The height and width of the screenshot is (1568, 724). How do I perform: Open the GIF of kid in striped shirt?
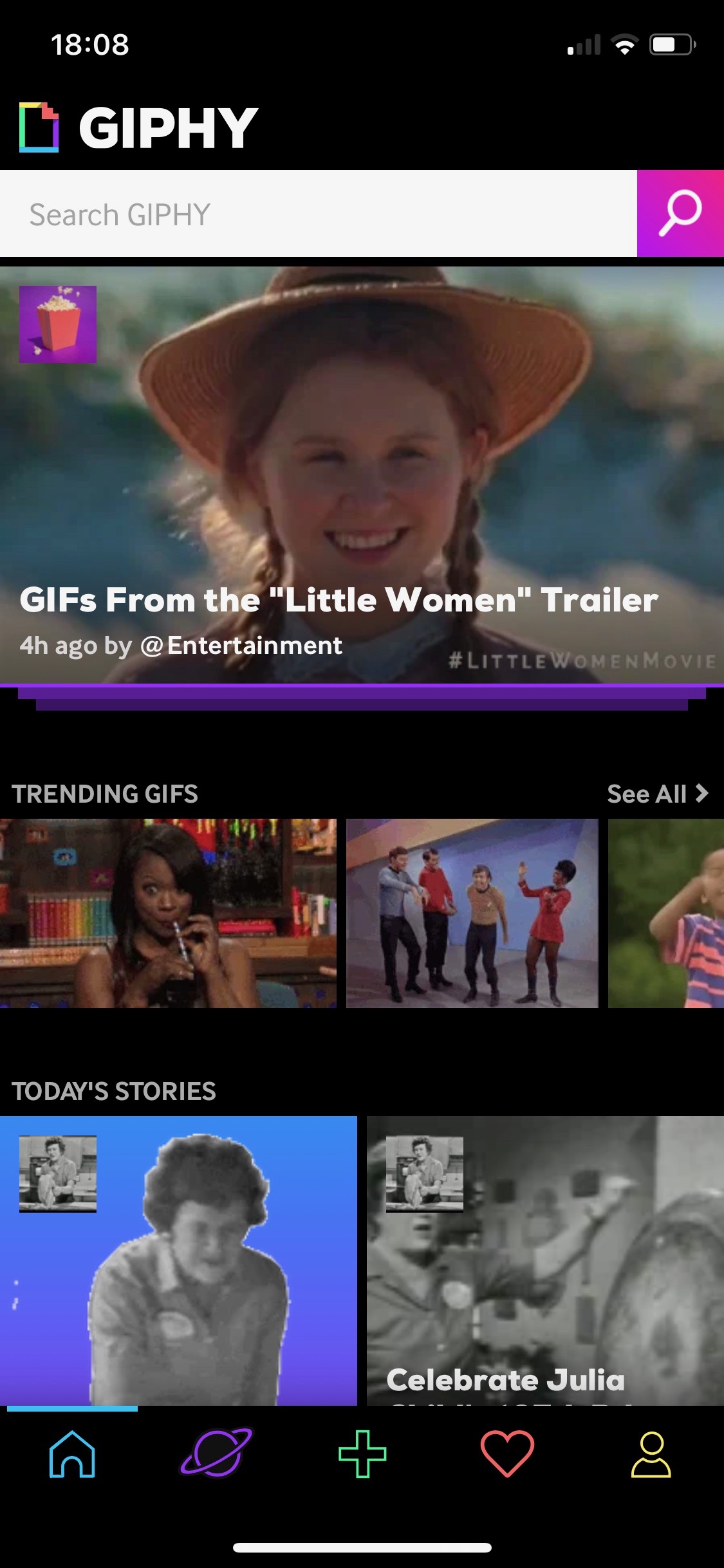click(x=666, y=913)
